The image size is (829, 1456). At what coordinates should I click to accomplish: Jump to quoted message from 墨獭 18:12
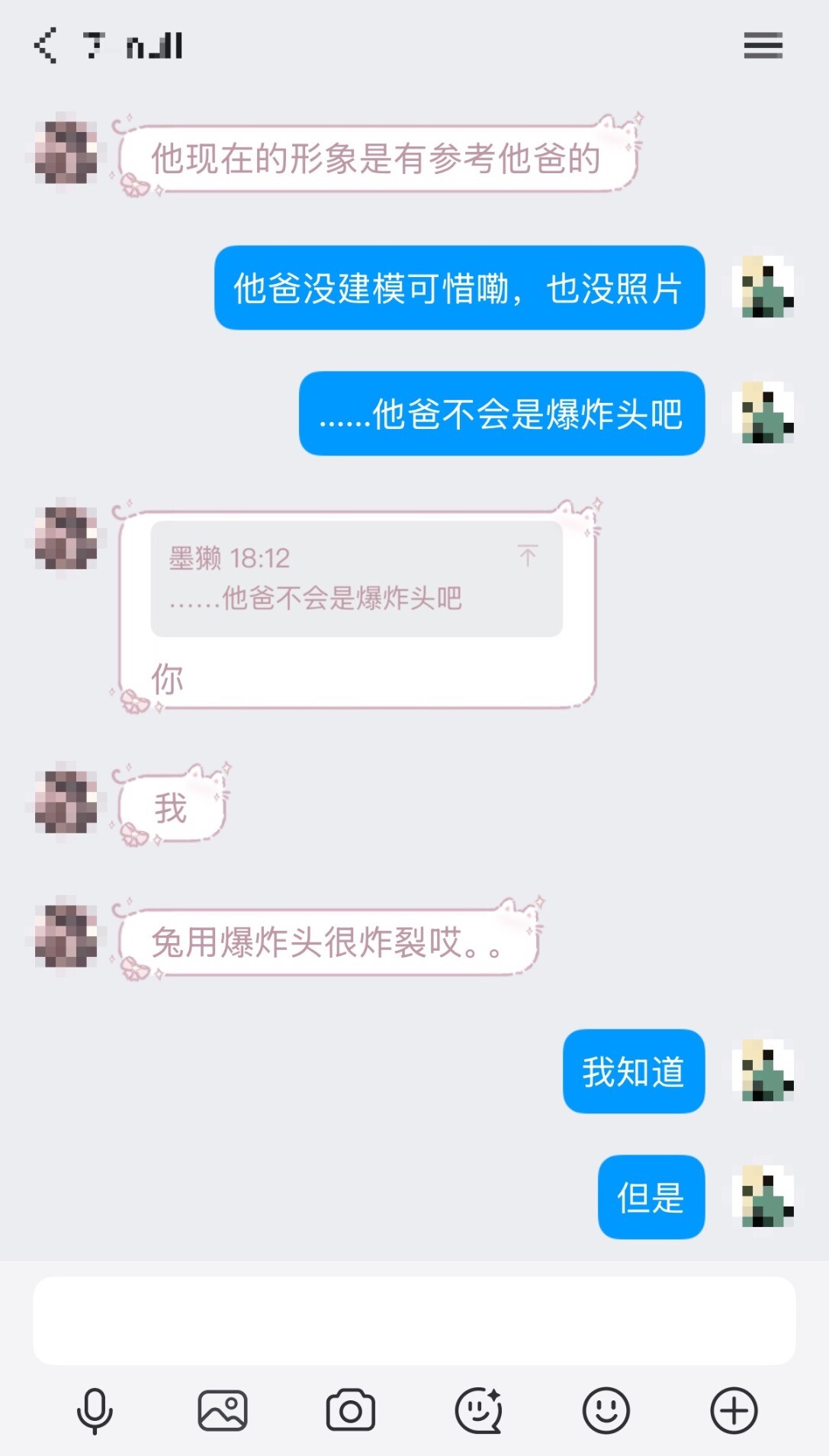pos(356,578)
